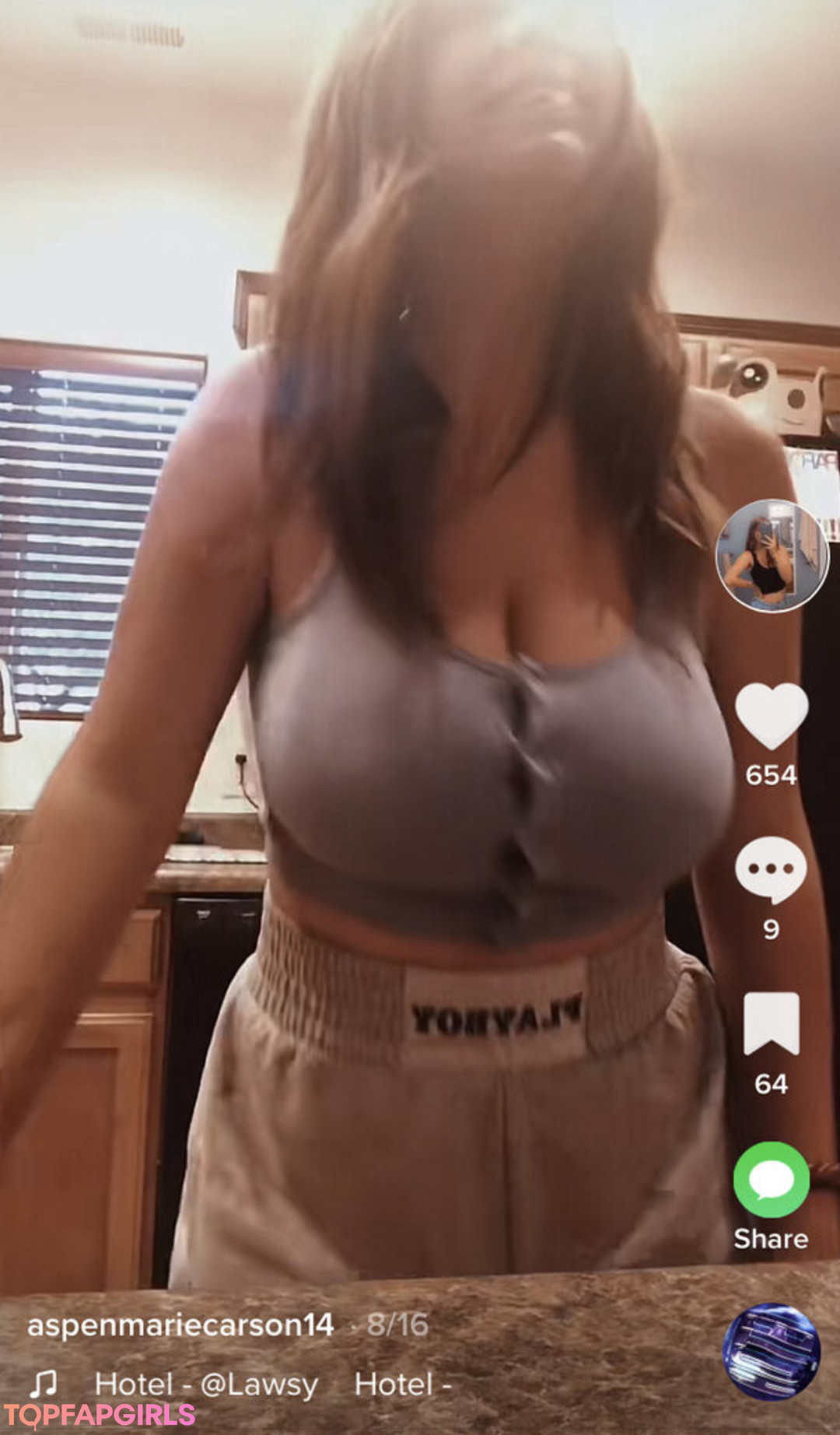
Task: Open aspenmariecarson14 username link
Action: click(x=180, y=1324)
